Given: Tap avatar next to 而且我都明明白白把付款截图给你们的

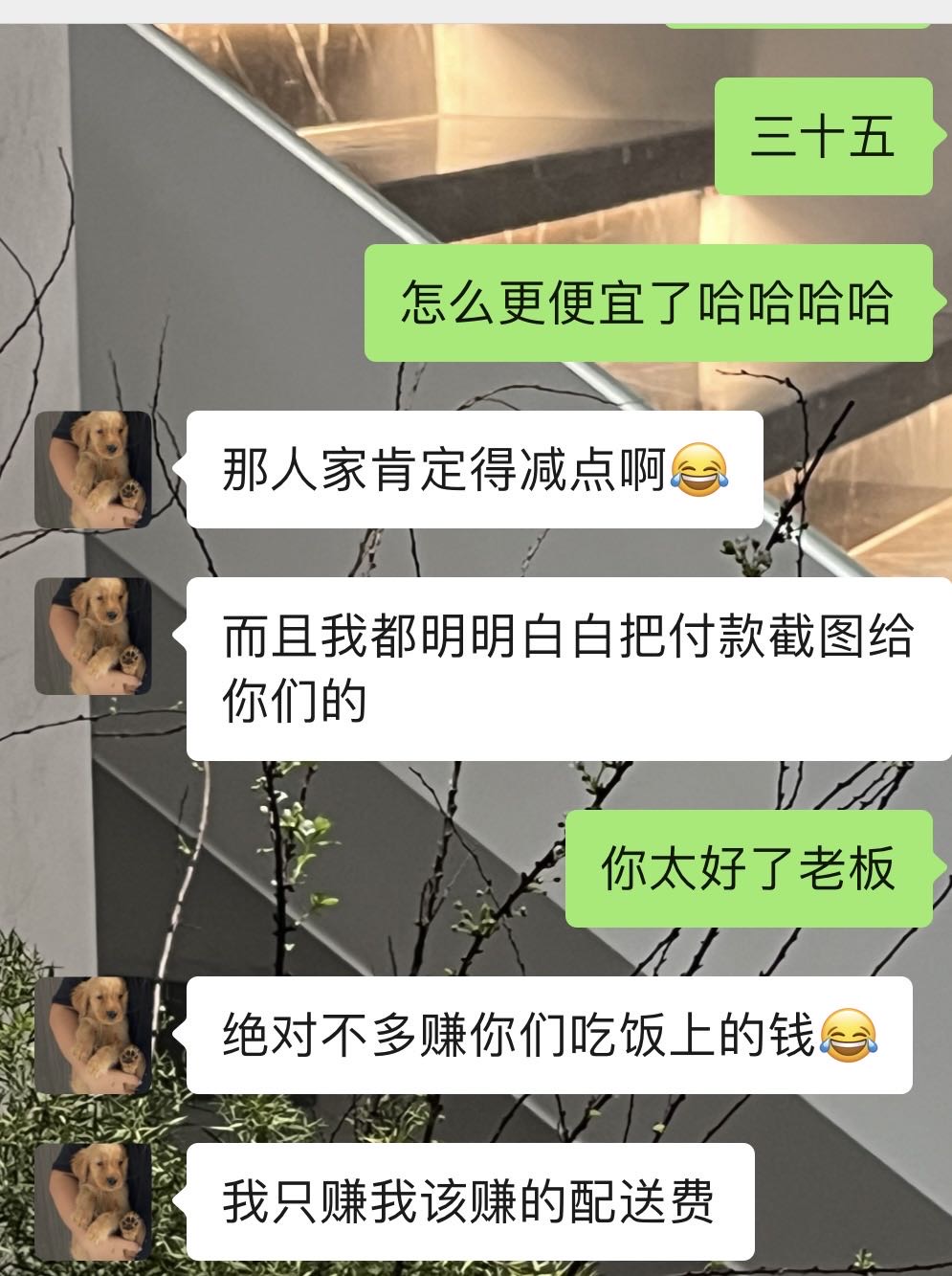Looking at the screenshot, I should click(93, 636).
